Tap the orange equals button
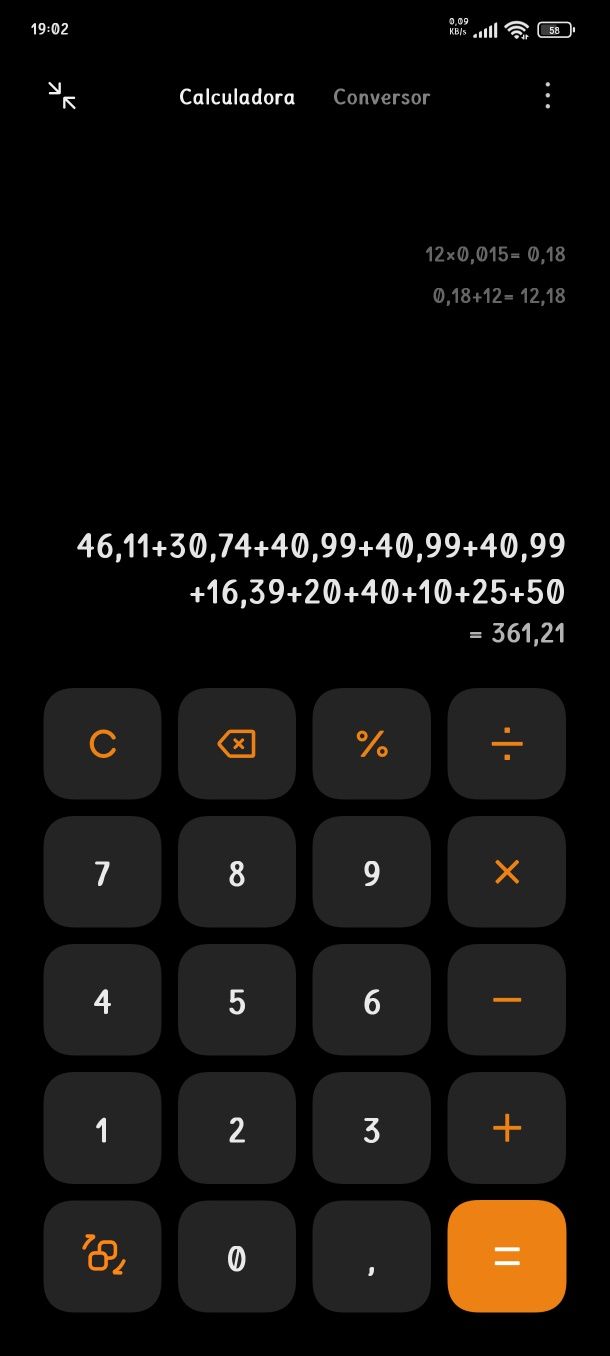The height and width of the screenshot is (1356, 610). point(506,1256)
